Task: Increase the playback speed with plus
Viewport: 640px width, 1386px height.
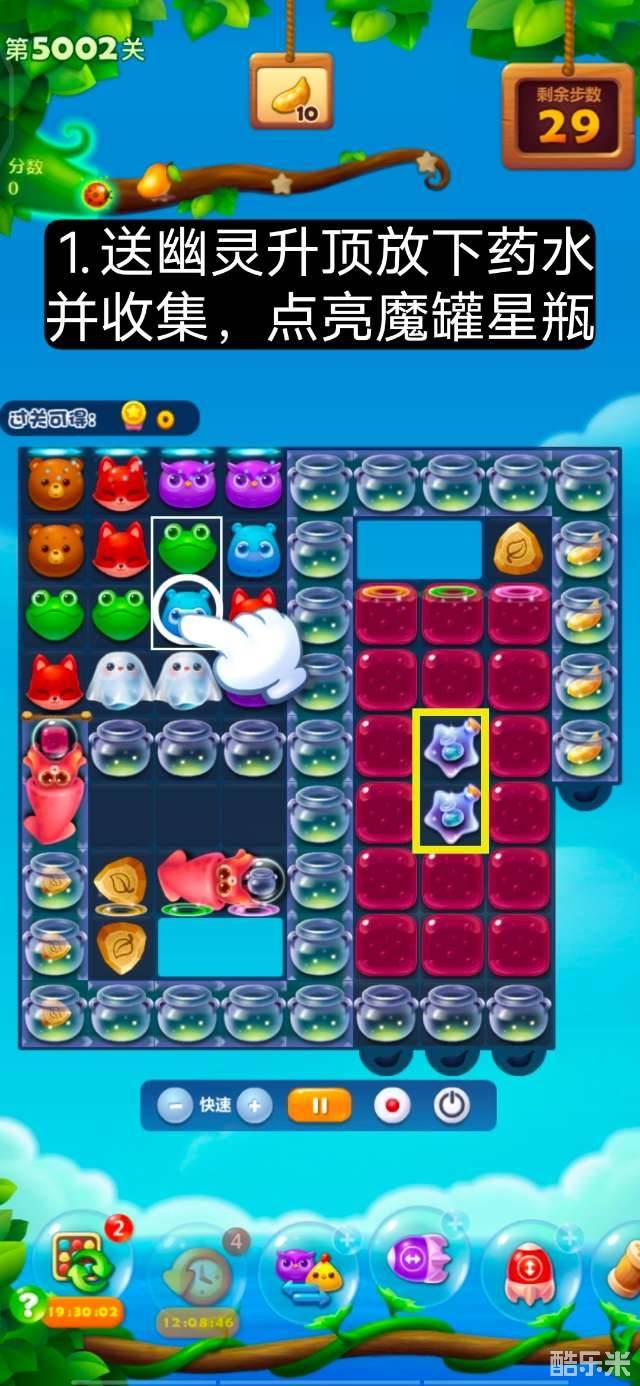Action: 255,1106
